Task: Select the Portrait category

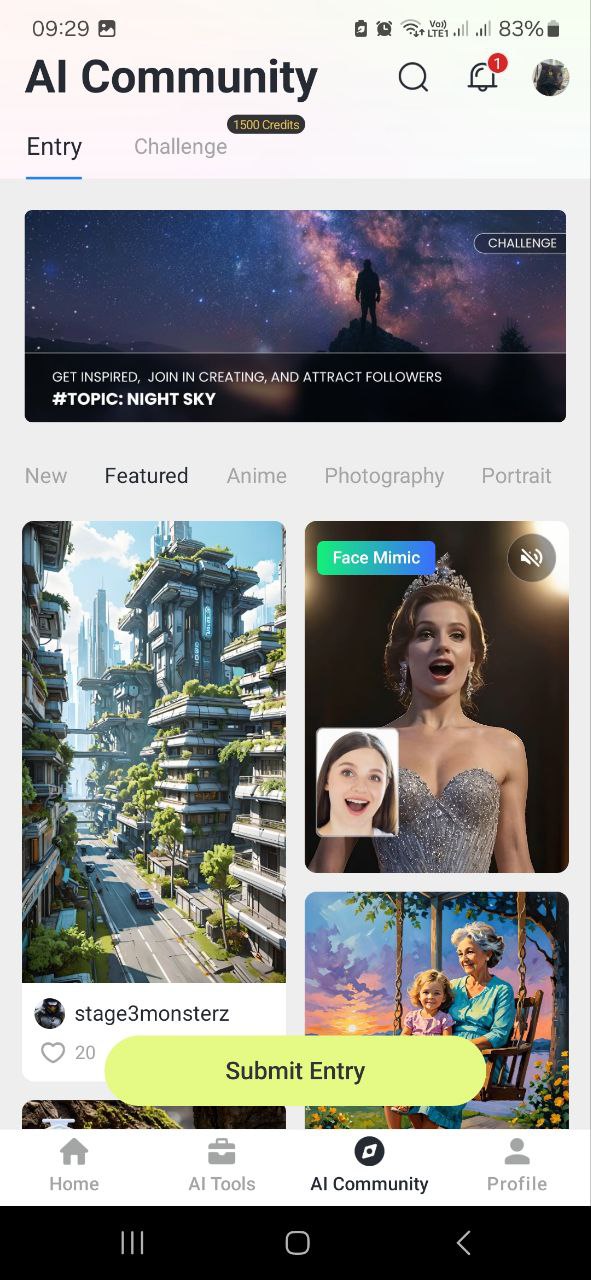Action: pos(516,476)
